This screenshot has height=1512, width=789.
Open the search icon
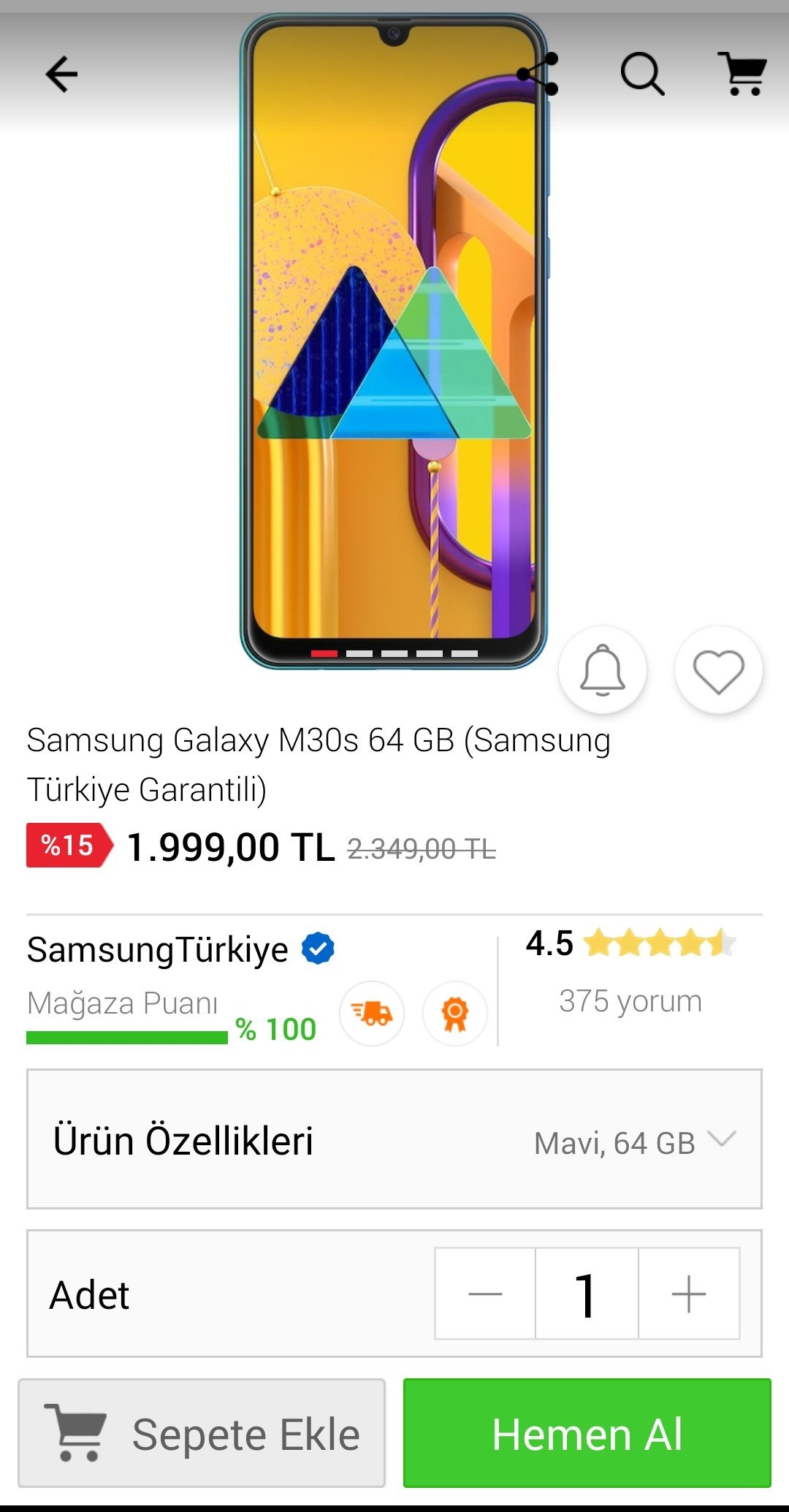pos(642,74)
